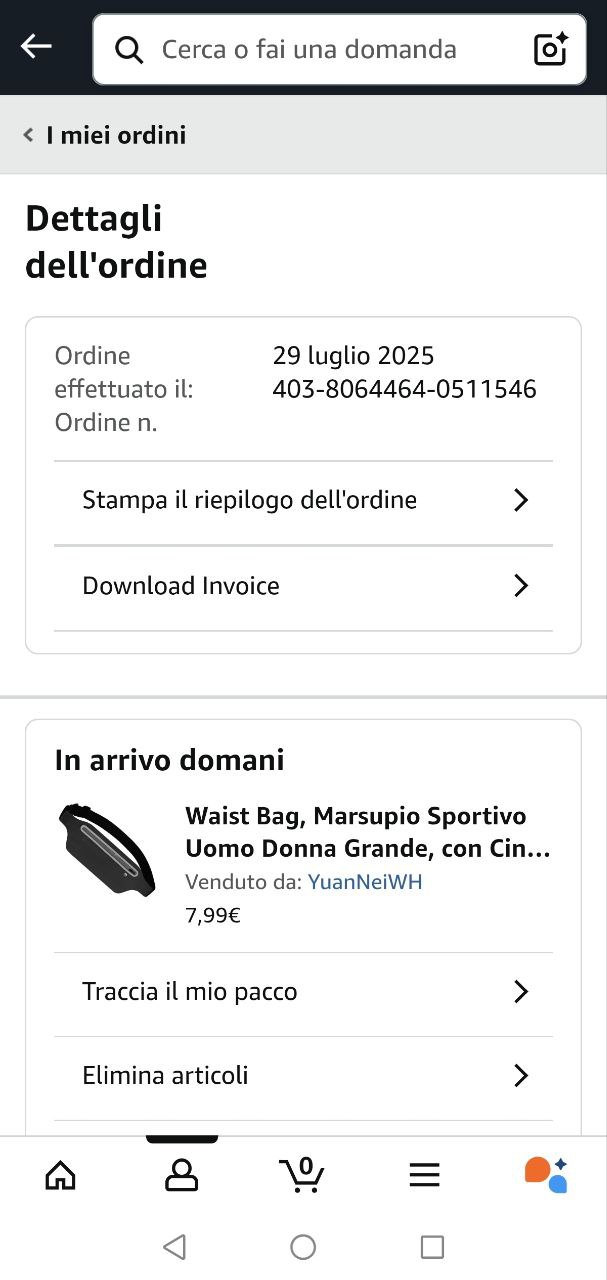Screen dimensions: 607x1280
Task: View the Waist Bag Marsupio Sportivo product title
Action: click(368, 832)
